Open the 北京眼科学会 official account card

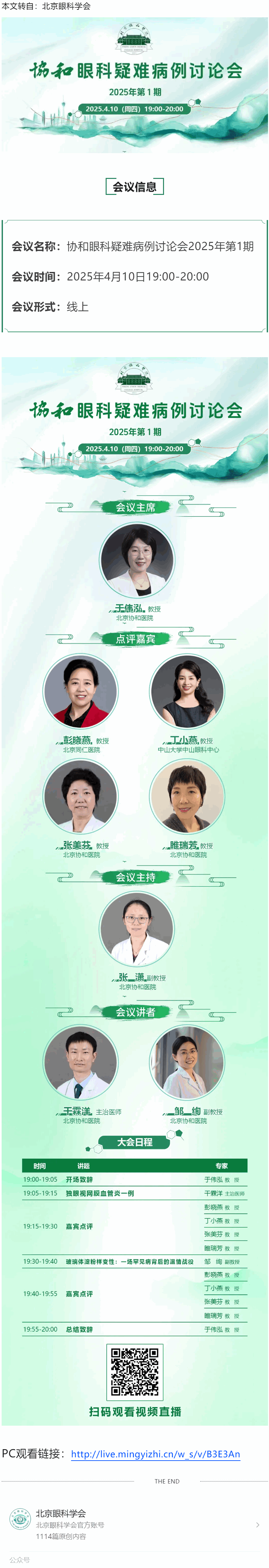pos(134,1524)
